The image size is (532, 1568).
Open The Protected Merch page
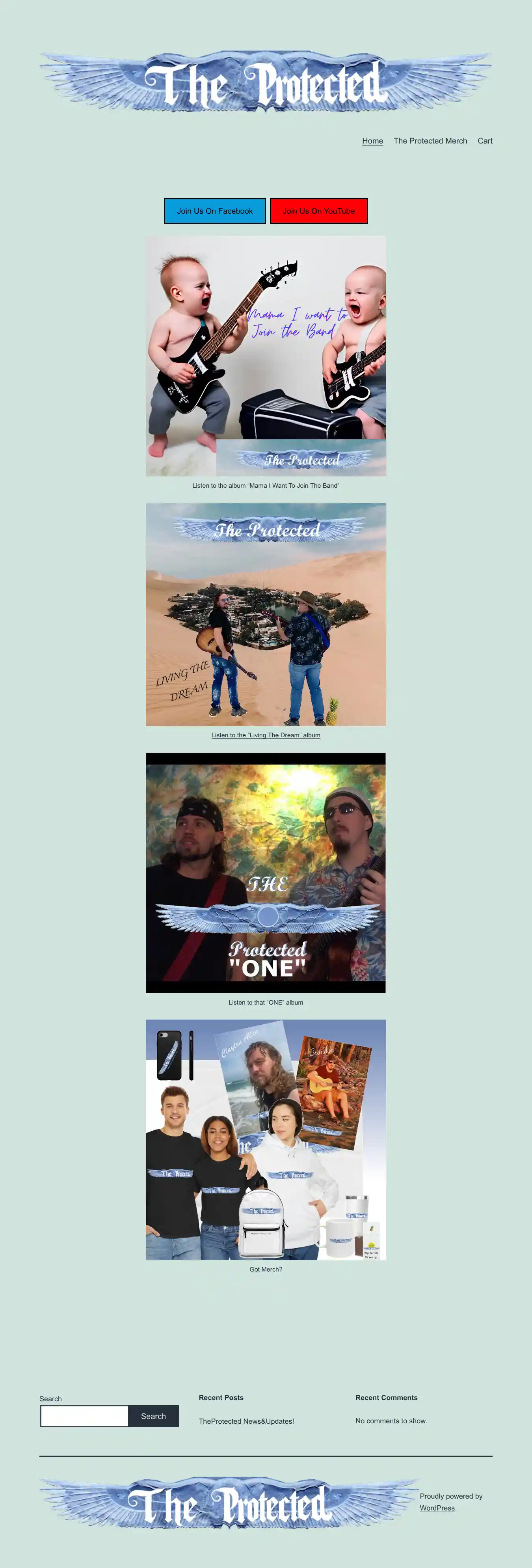pos(430,141)
